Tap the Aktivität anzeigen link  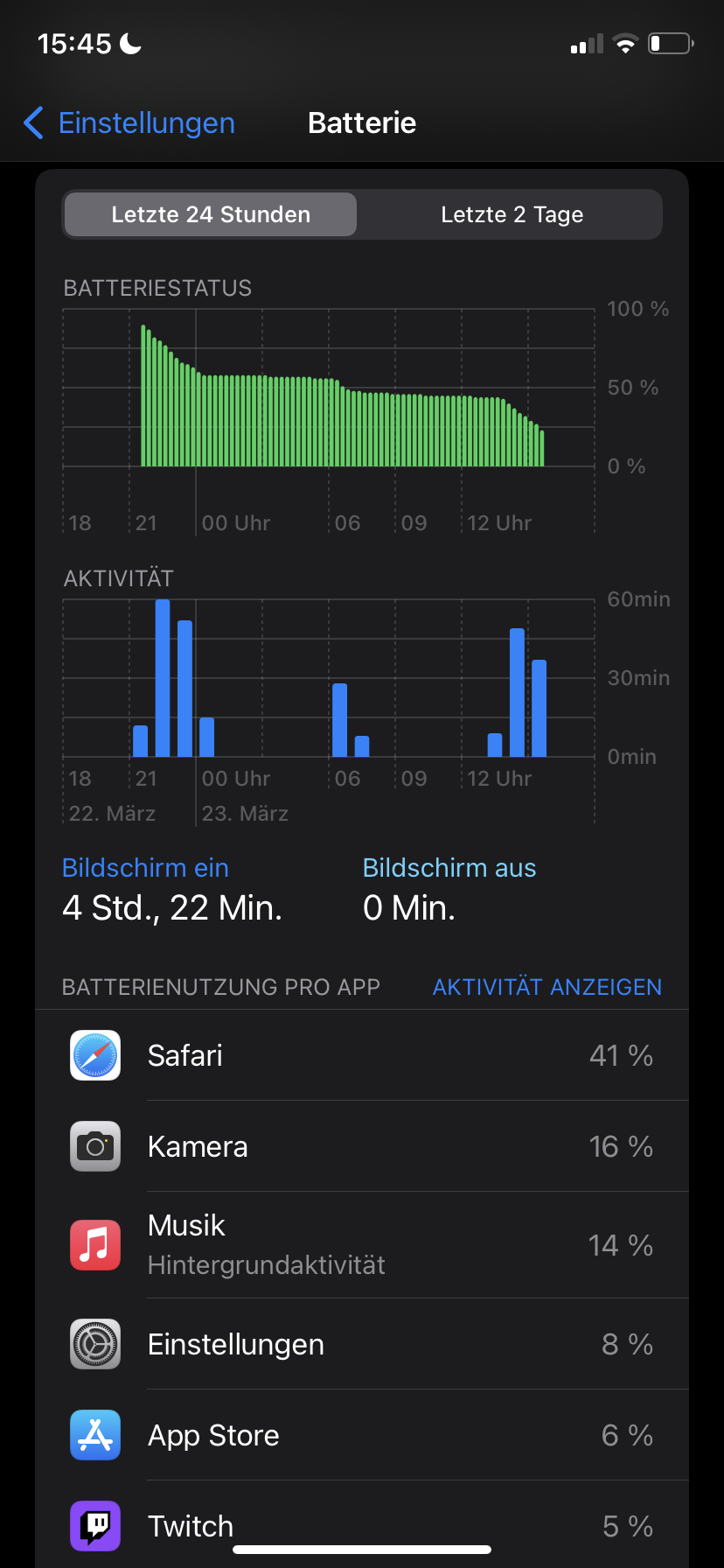(546, 987)
